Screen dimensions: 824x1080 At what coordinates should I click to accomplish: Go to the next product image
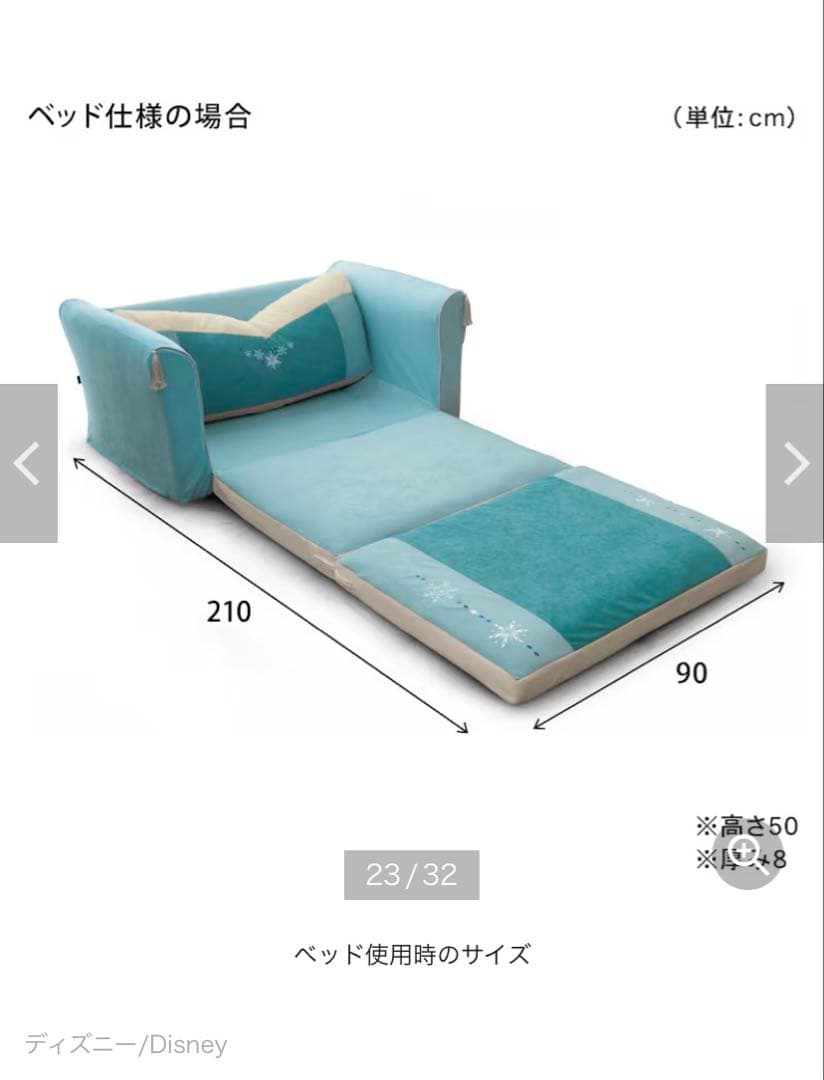[x=795, y=464]
